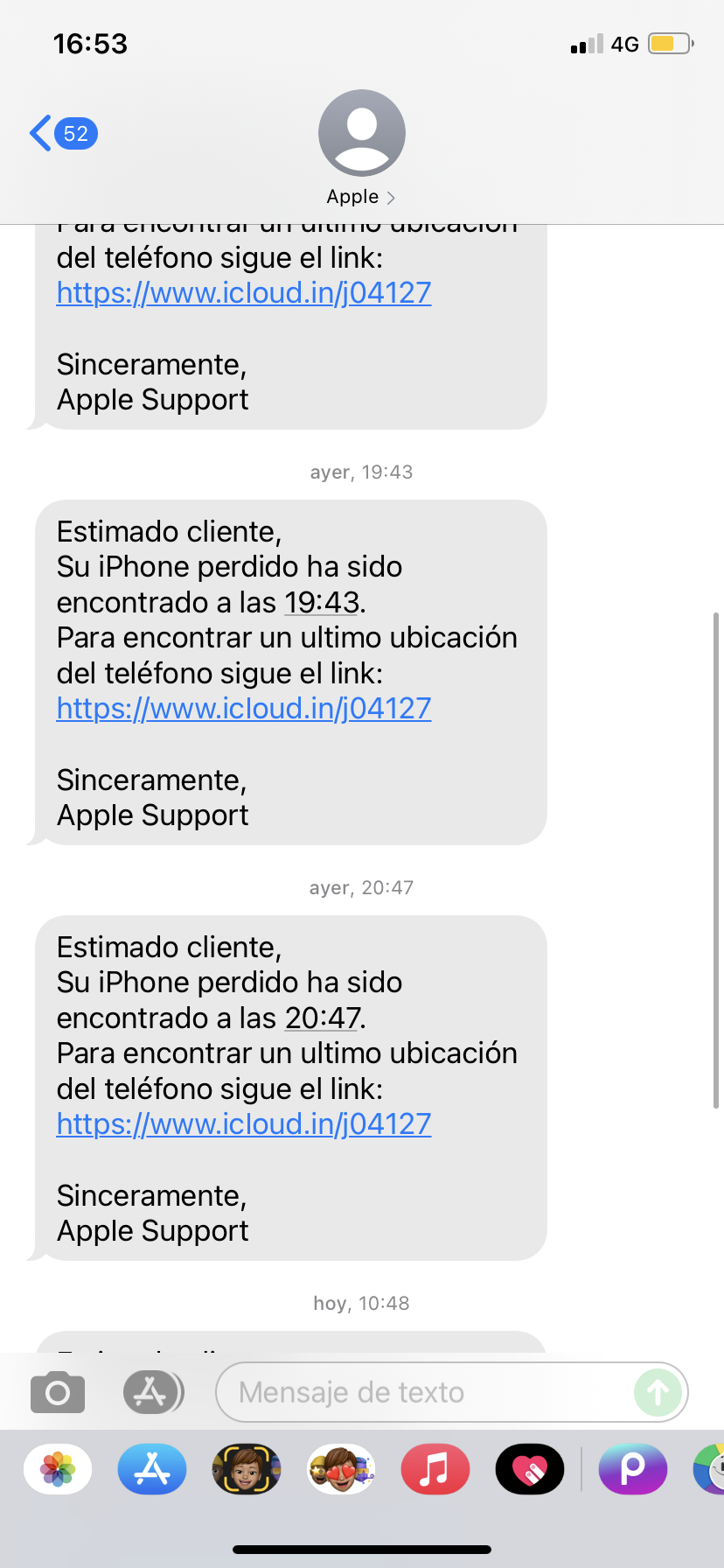Image resolution: width=724 pixels, height=1568 pixels.
Task: Open Memoji stickers with heart eyes
Action: [341, 1469]
